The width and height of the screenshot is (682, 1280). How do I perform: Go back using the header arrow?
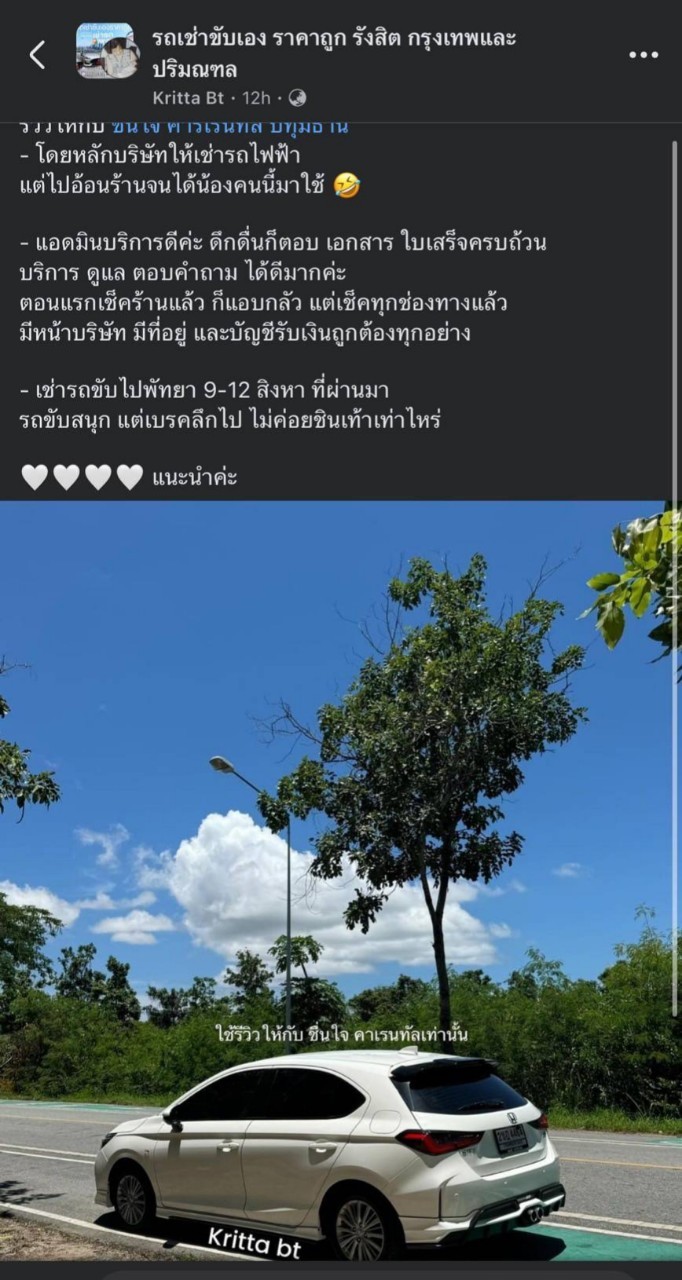(37, 55)
